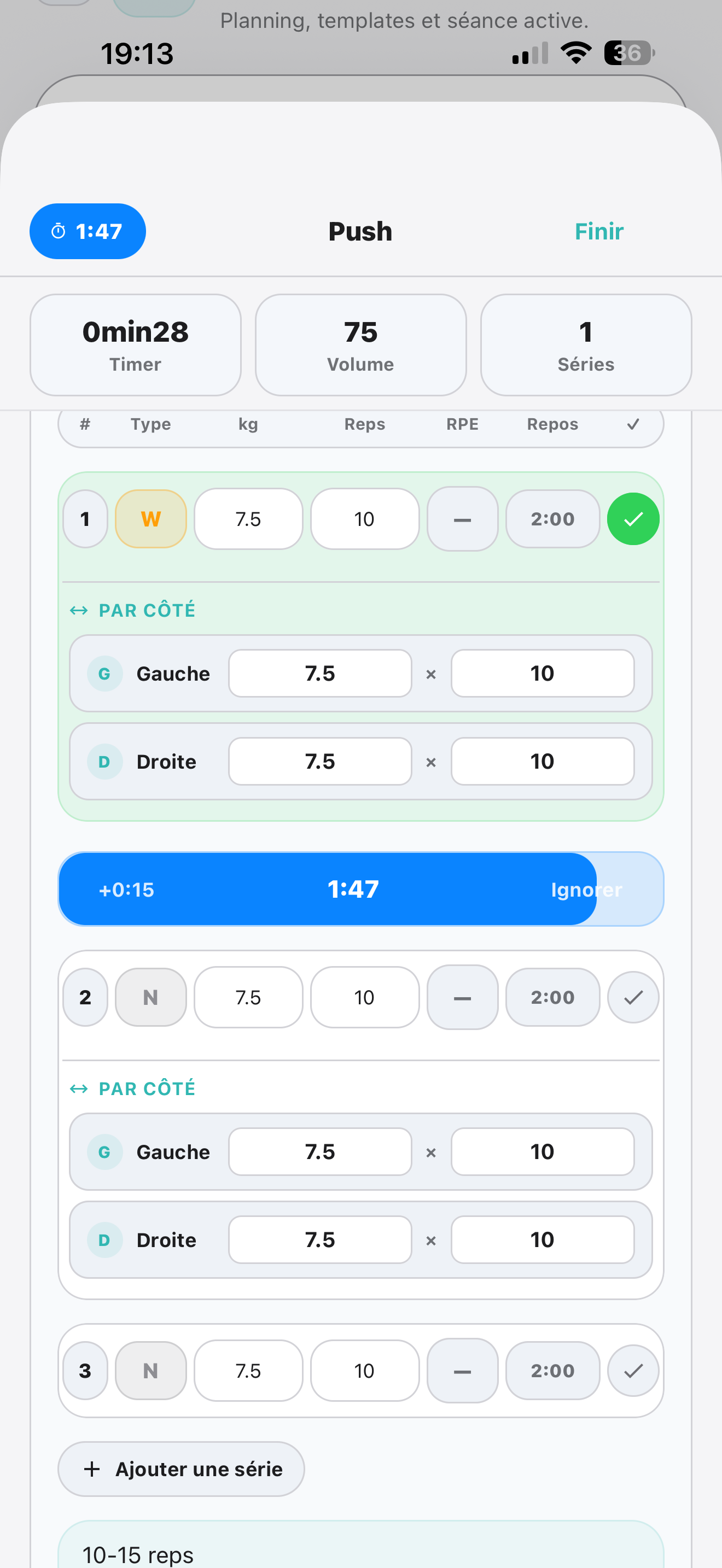Set the RPE for set 3
This screenshot has height=1568, width=722.
(x=462, y=1371)
